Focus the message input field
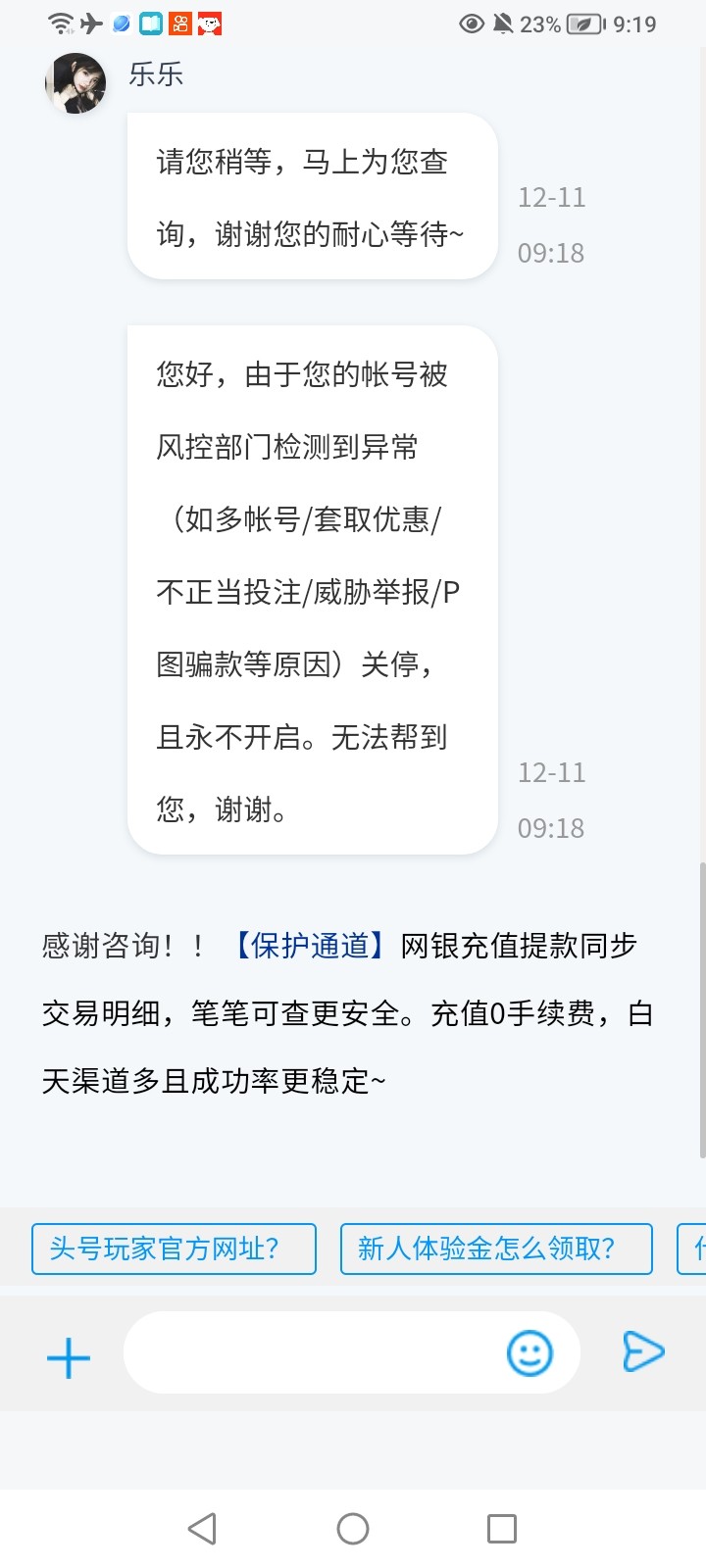Viewport: 706px width, 1568px height. [x=314, y=1353]
